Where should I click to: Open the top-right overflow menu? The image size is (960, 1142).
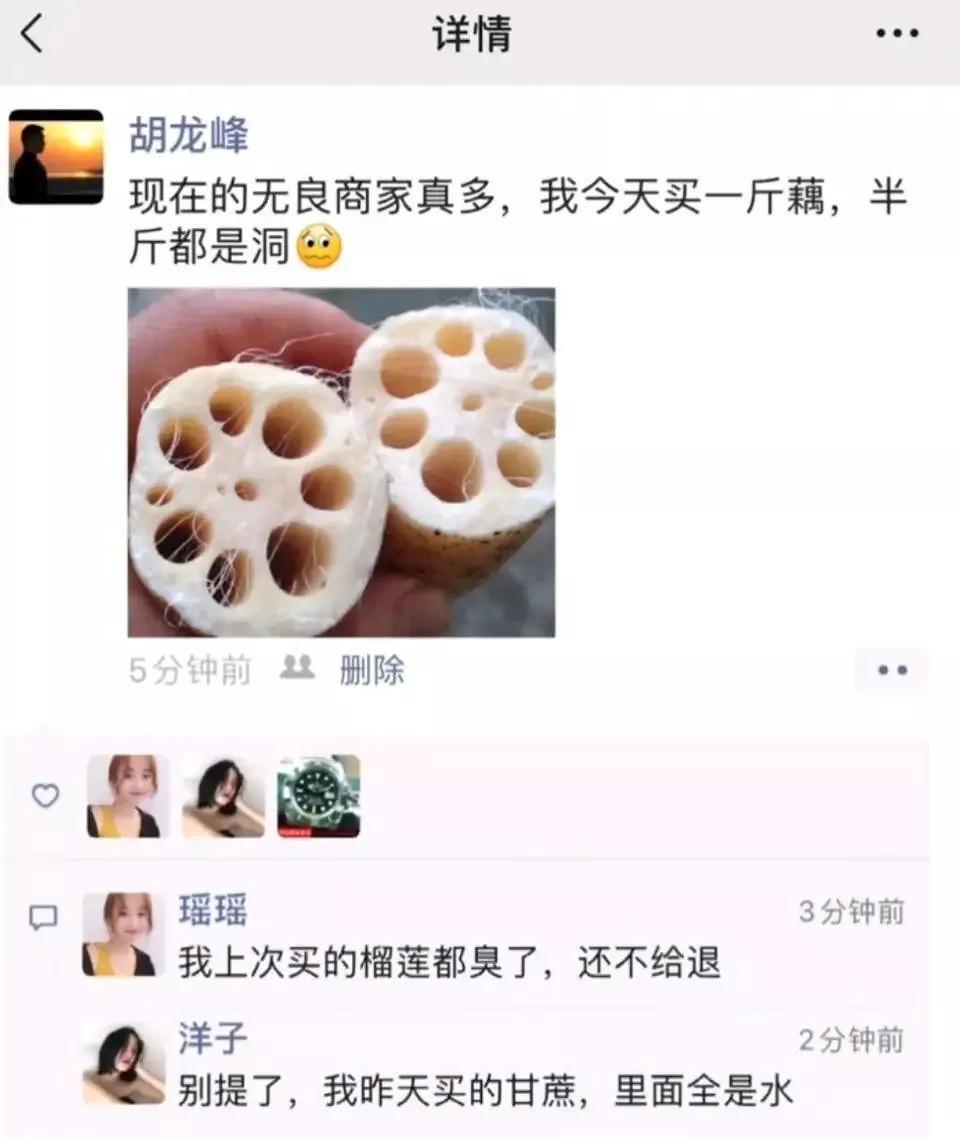[x=896, y=34]
